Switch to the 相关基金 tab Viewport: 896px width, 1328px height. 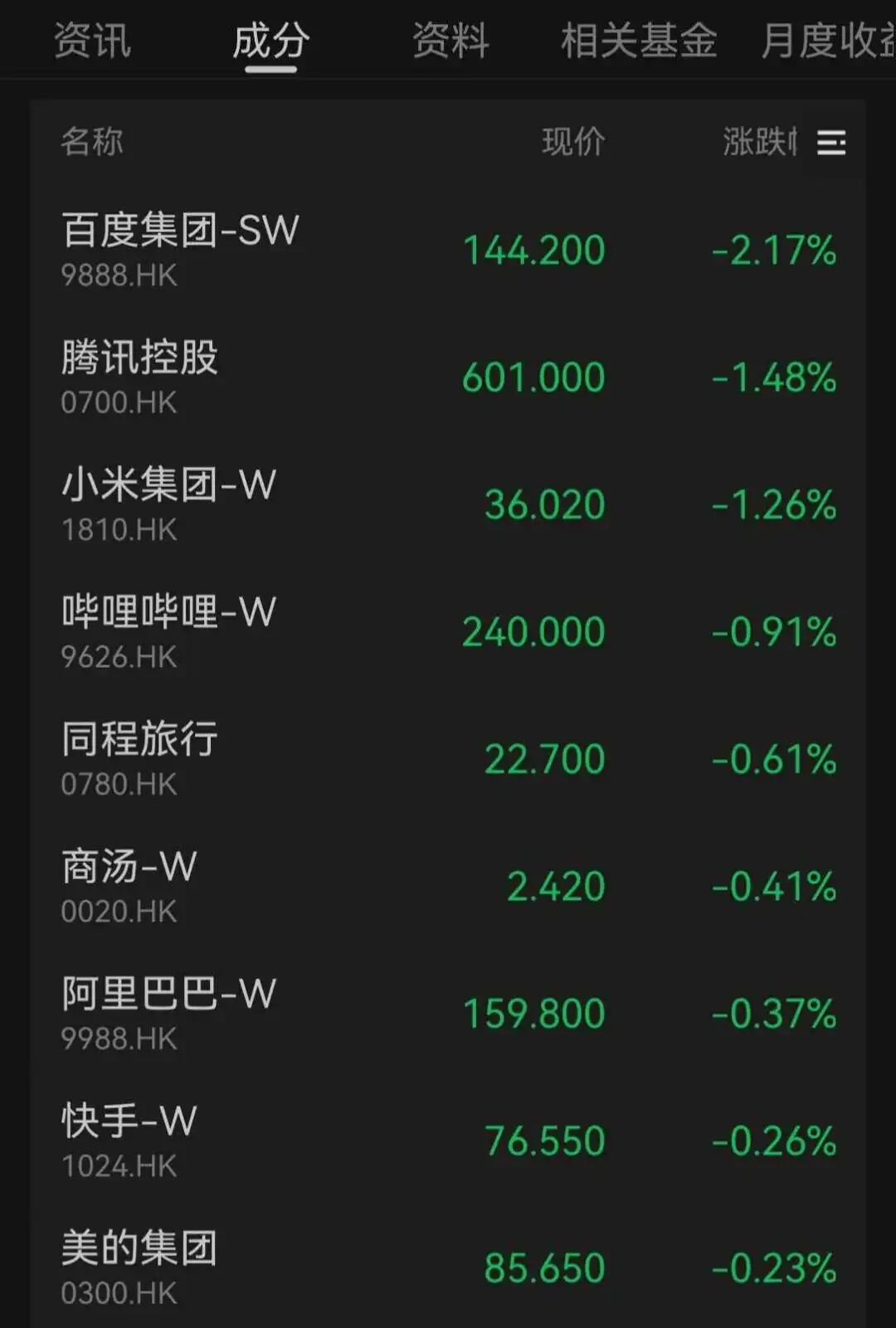(x=639, y=41)
